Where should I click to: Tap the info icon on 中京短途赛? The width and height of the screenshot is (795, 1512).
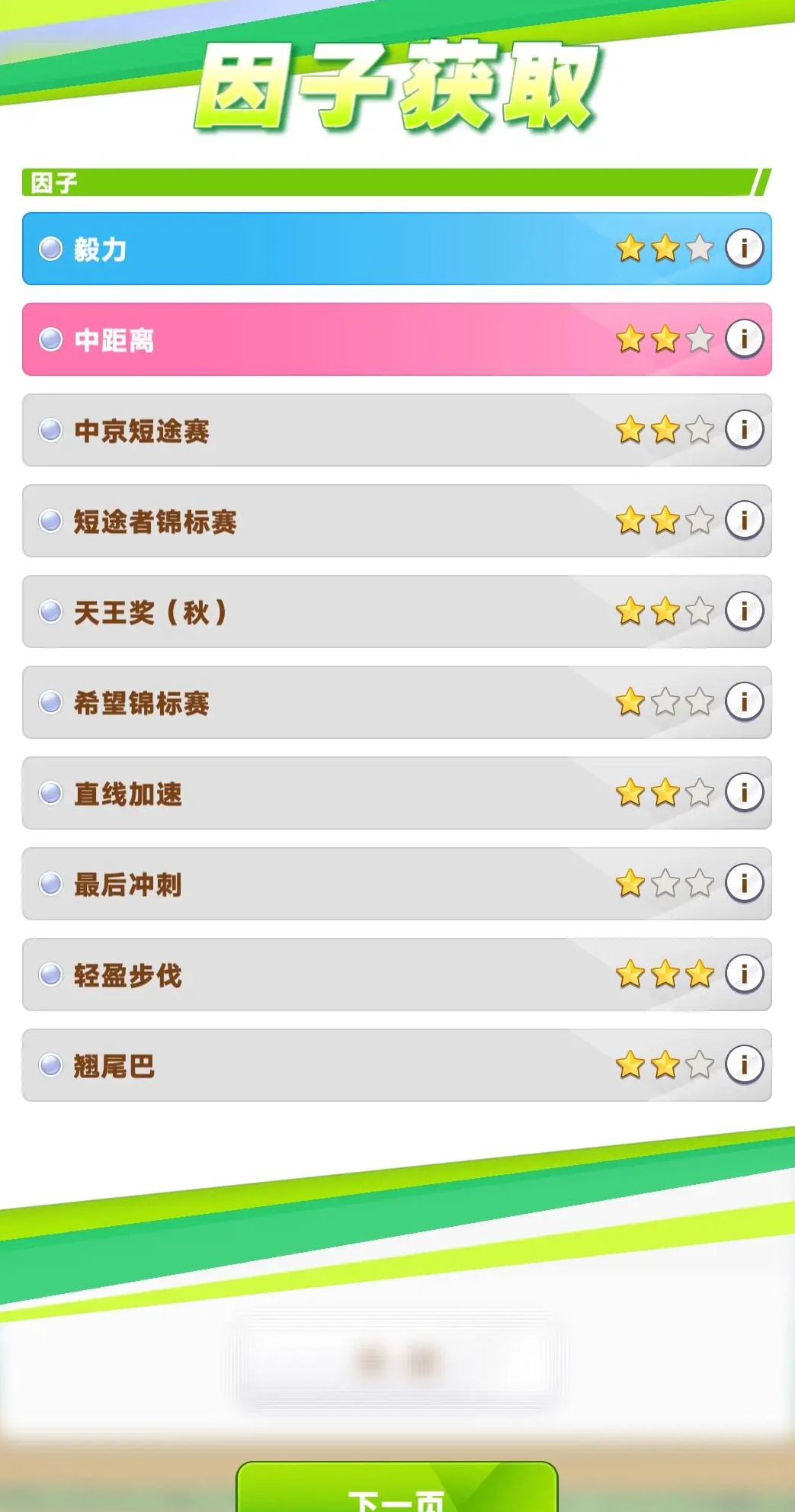(744, 429)
